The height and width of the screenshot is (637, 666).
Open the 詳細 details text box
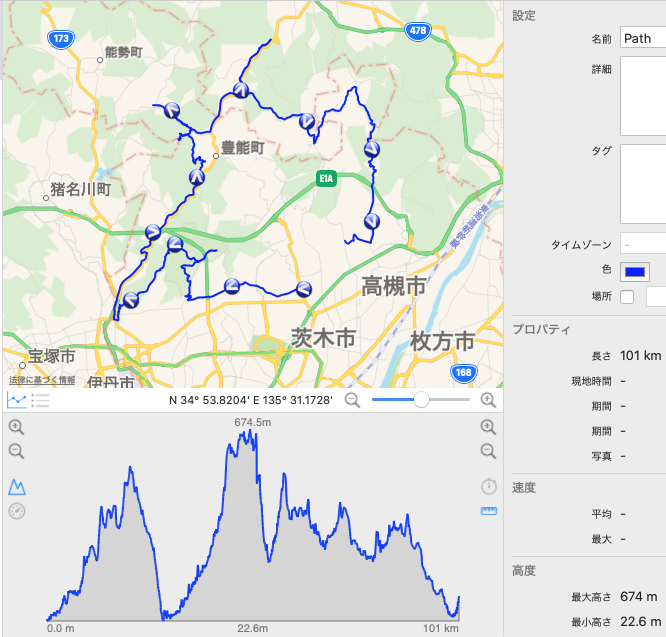642,96
